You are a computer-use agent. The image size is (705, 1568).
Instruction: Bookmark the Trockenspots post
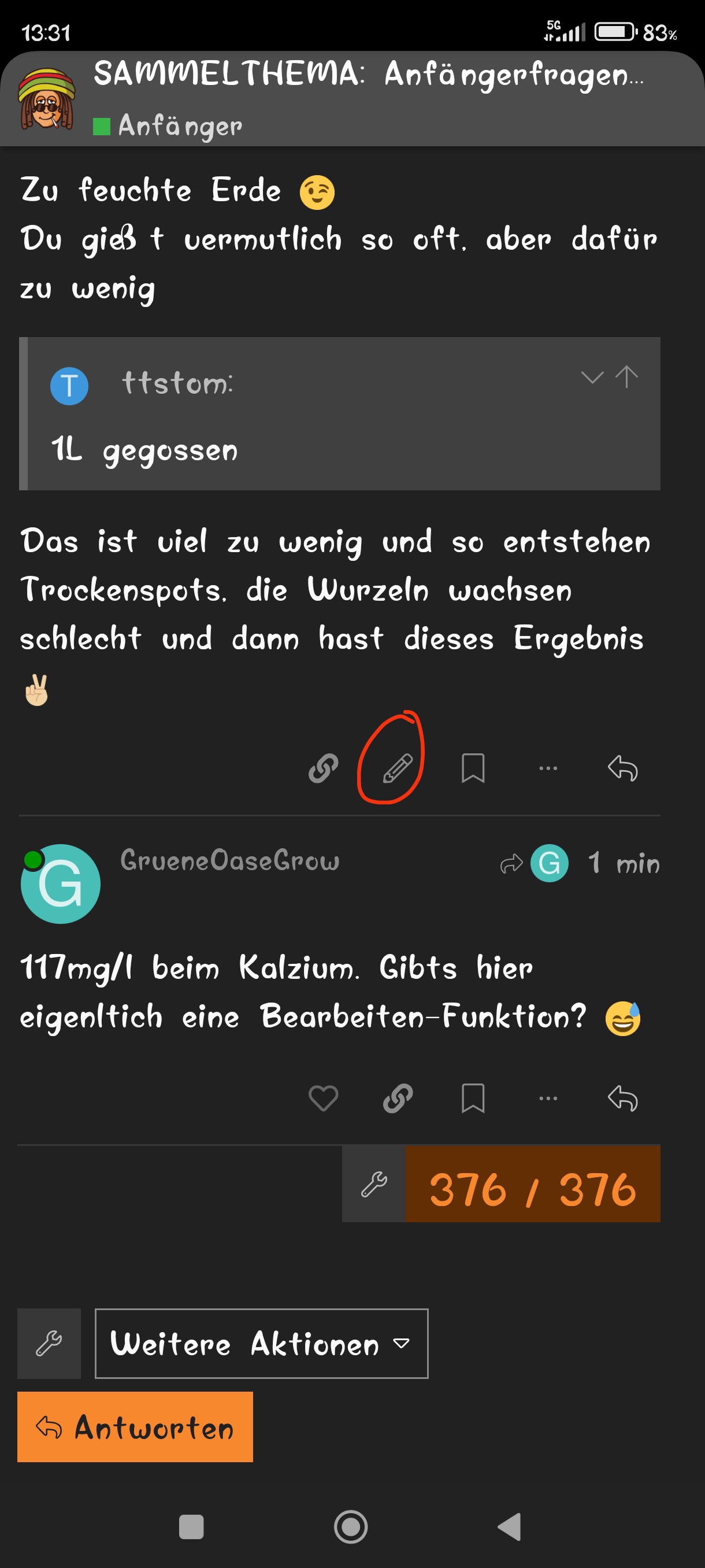point(473,768)
